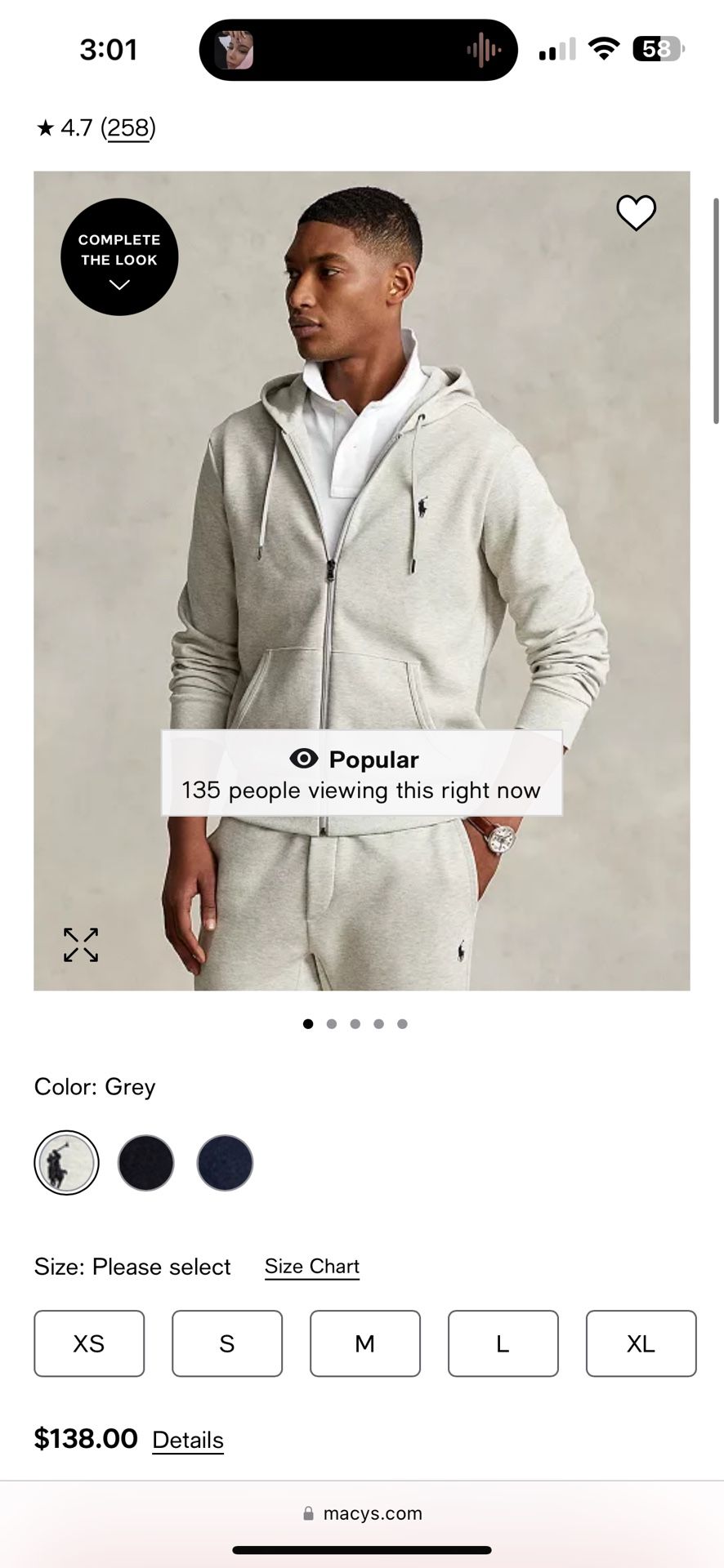Select size XL
724x1568 pixels.
click(641, 1343)
